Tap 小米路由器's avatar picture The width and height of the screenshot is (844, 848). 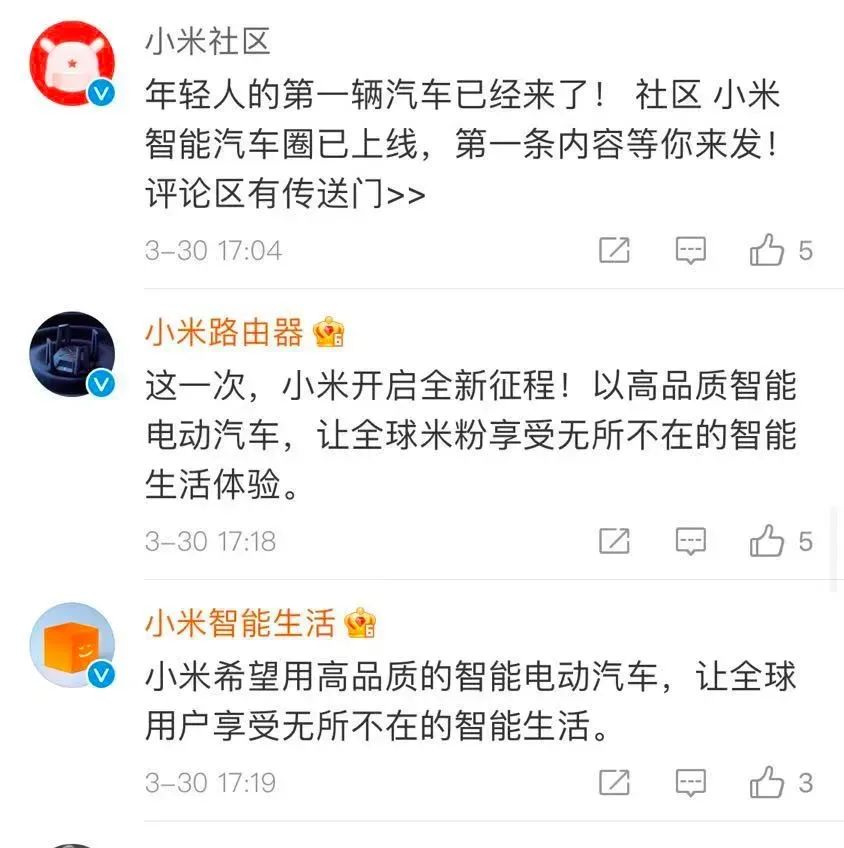pyautogui.click(x=72, y=355)
